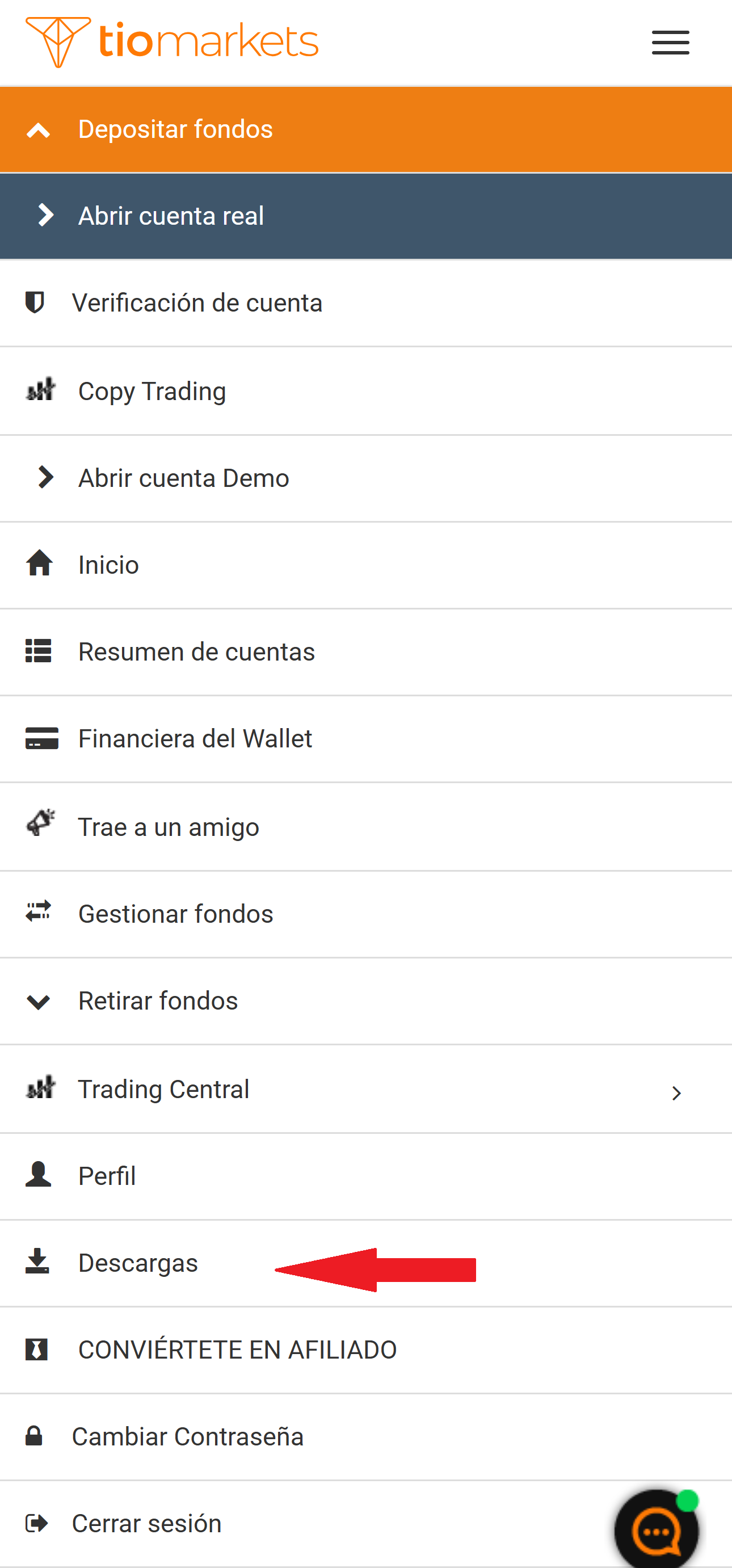This screenshot has width=732, height=1568.
Task: Open Trading Central submenu
Action: (676, 1092)
